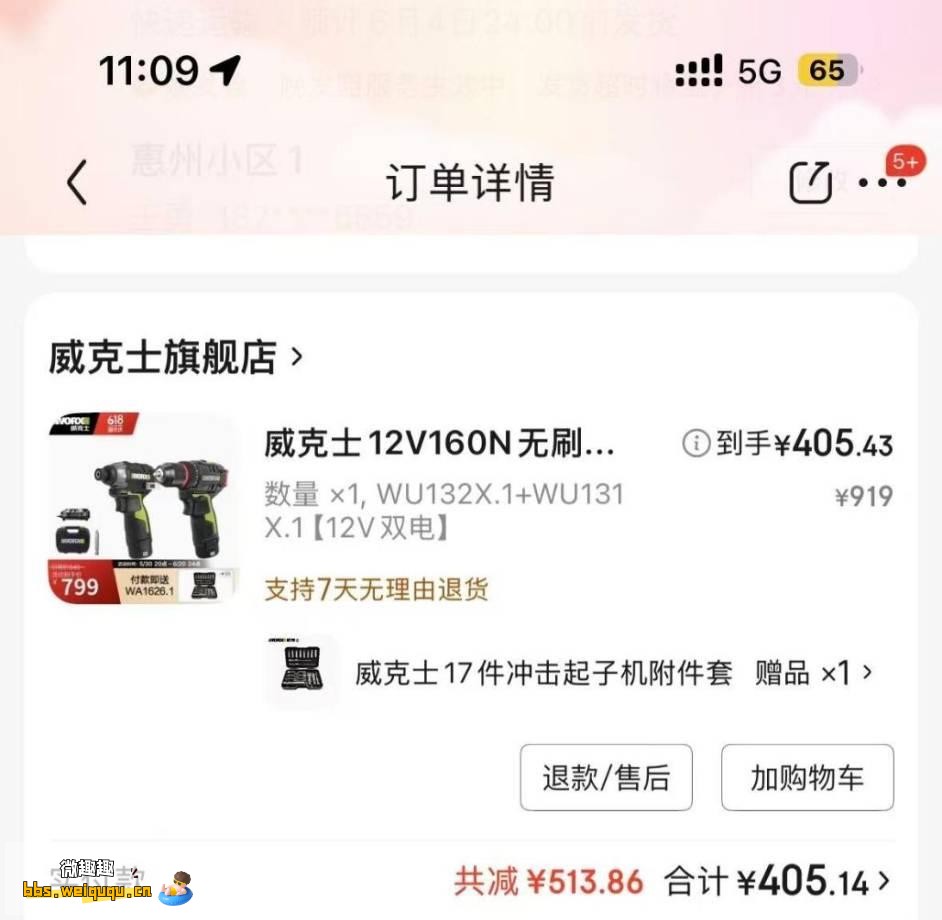Screen dimensions: 942x920
Task: Go back from order details
Action: click(77, 182)
